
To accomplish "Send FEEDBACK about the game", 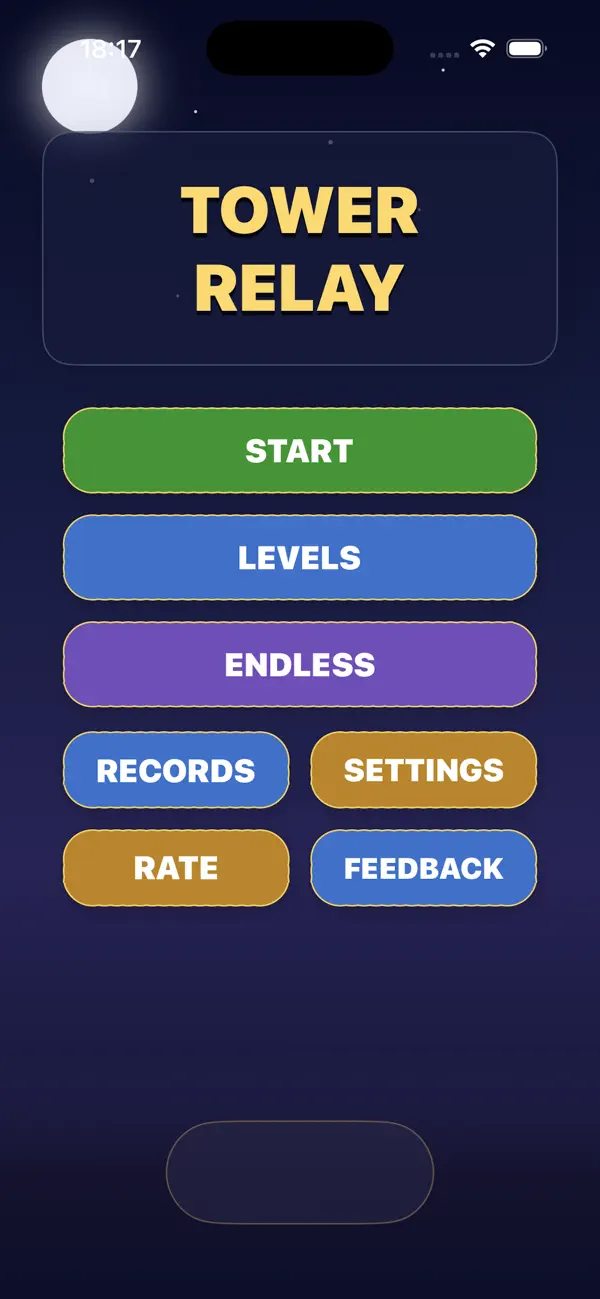I will pyautogui.click(x=424, y=868).
